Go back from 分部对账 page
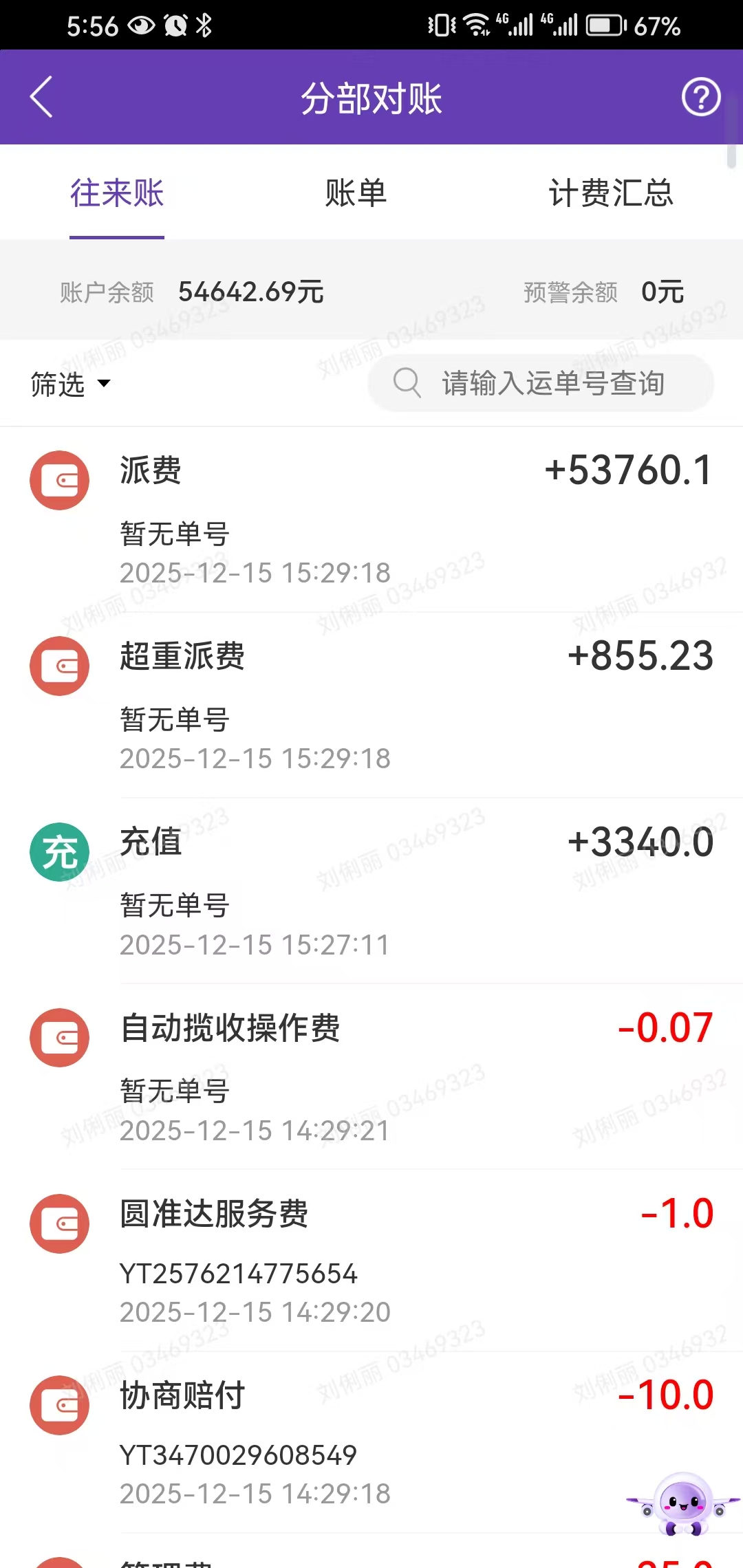 tap(41, 97)
